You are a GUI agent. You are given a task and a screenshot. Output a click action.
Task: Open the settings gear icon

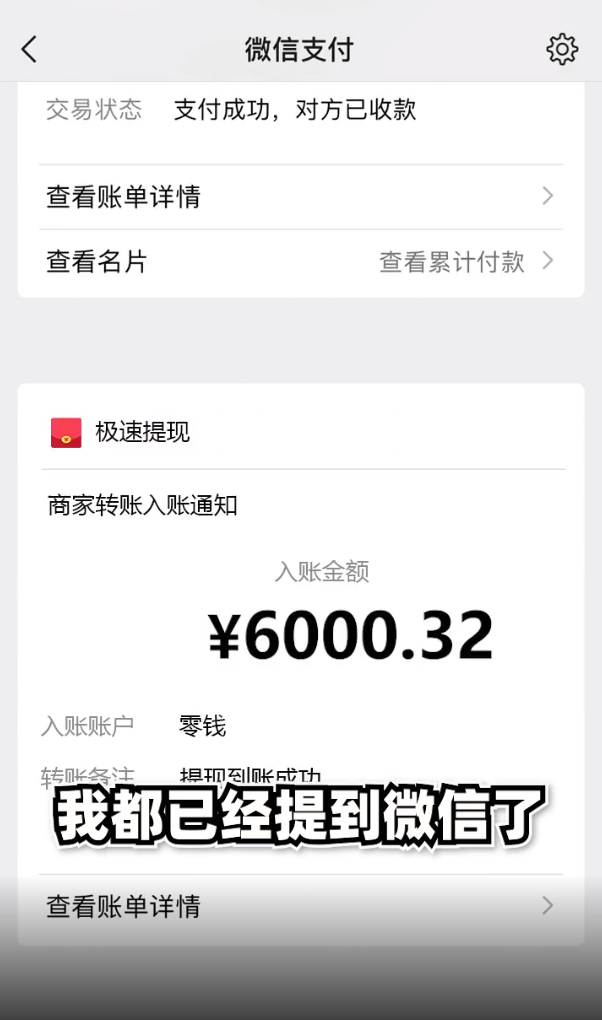562,49
